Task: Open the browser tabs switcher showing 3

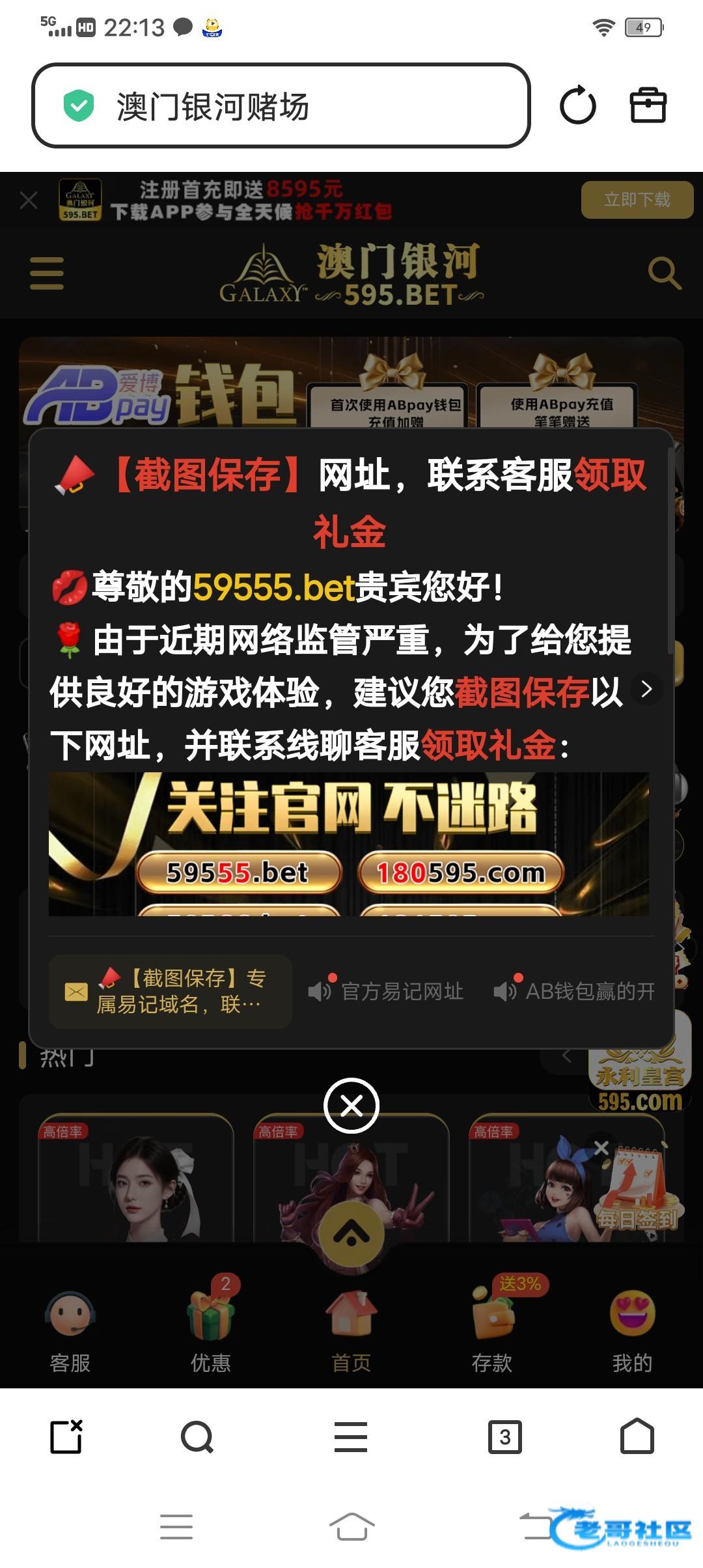Action: 505,1436
